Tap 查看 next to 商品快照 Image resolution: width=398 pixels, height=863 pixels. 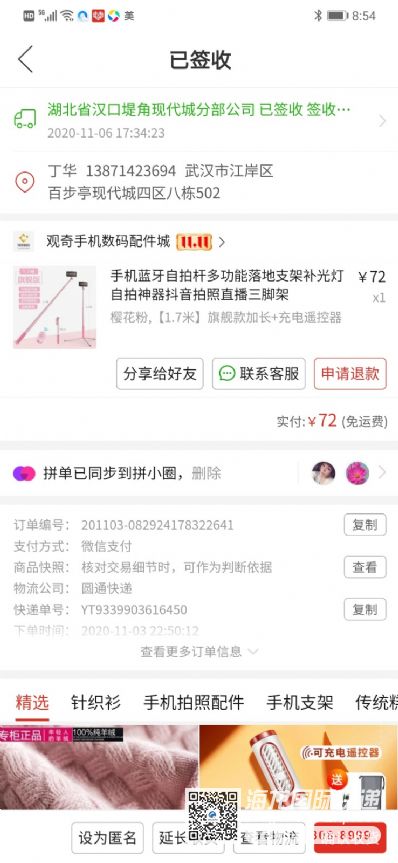pos(365,567)
